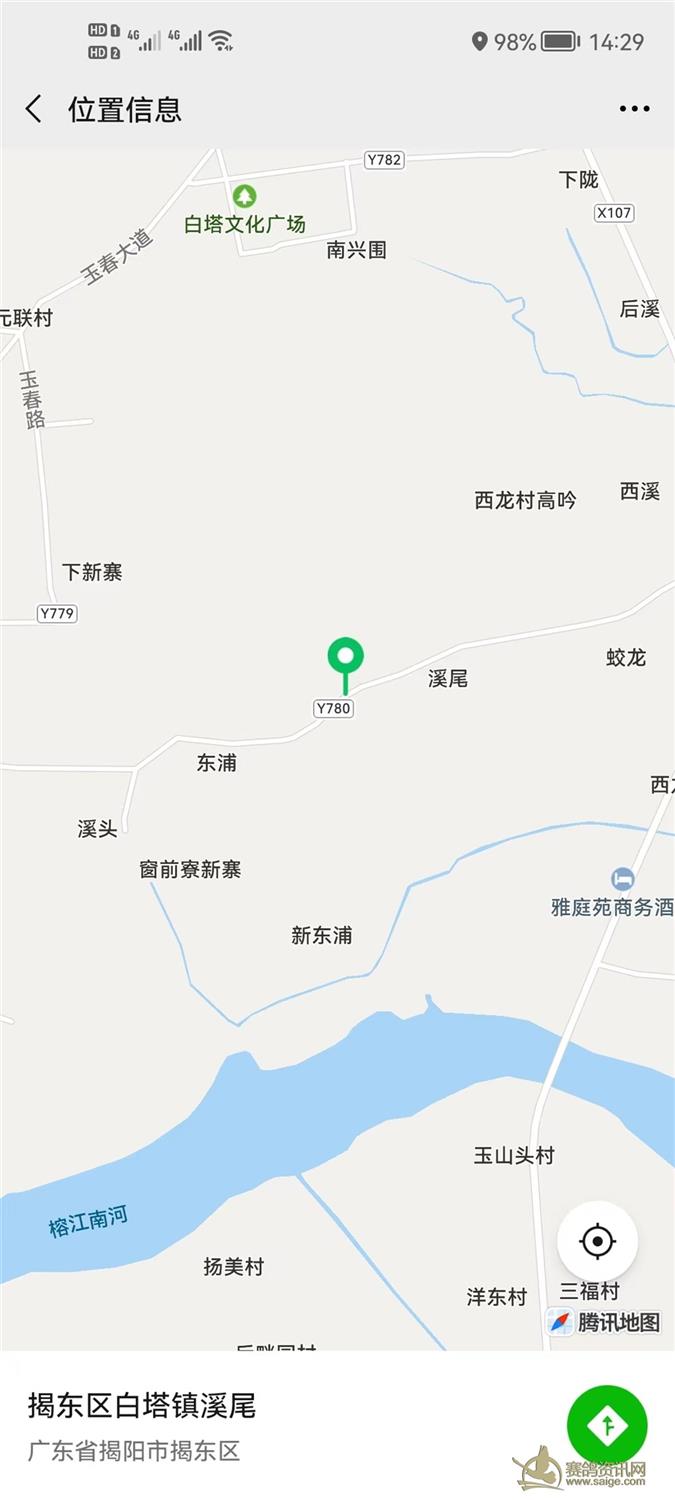Recenter the map on my location
The height and width of the screenshot is (1500, 675).
597,1241
